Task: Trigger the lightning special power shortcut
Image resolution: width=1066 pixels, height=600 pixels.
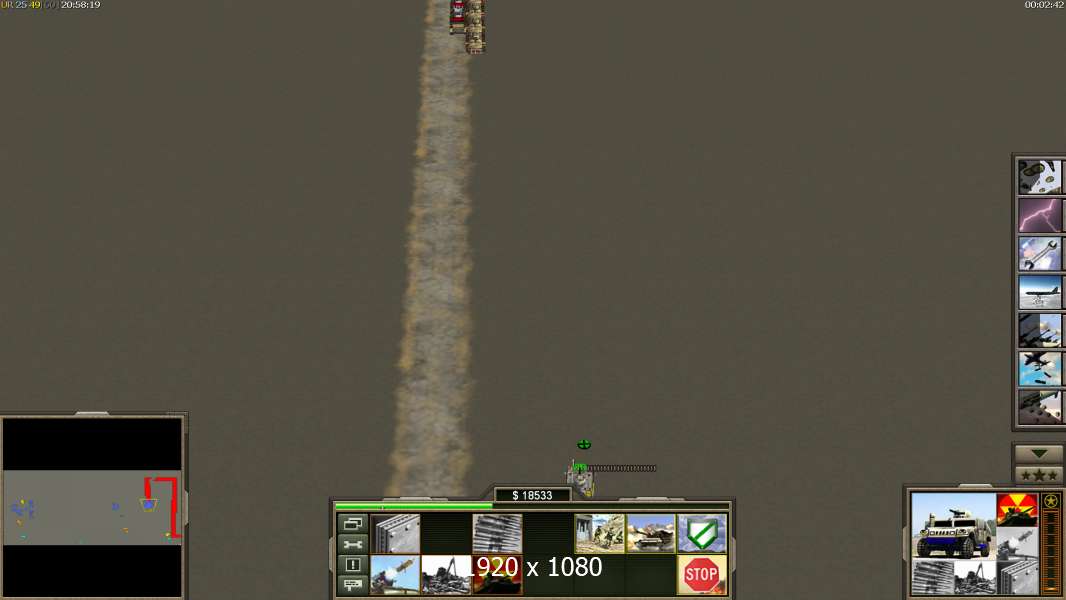Action: point(1039,216)
